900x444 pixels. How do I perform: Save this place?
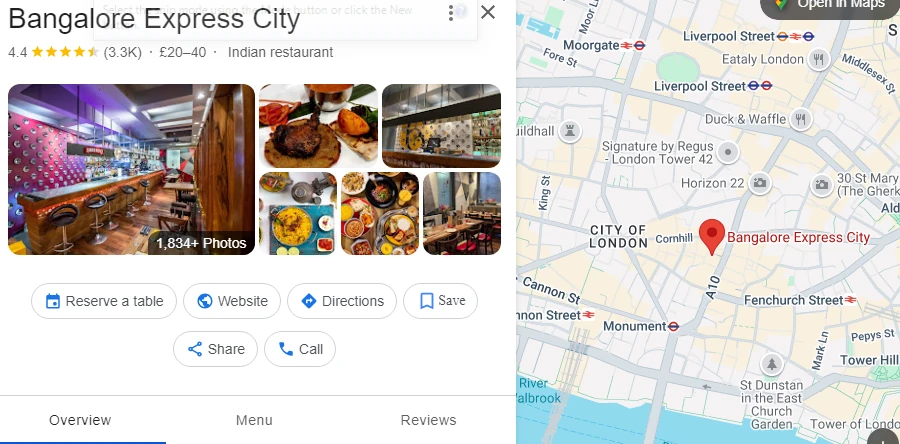[440, 301]
